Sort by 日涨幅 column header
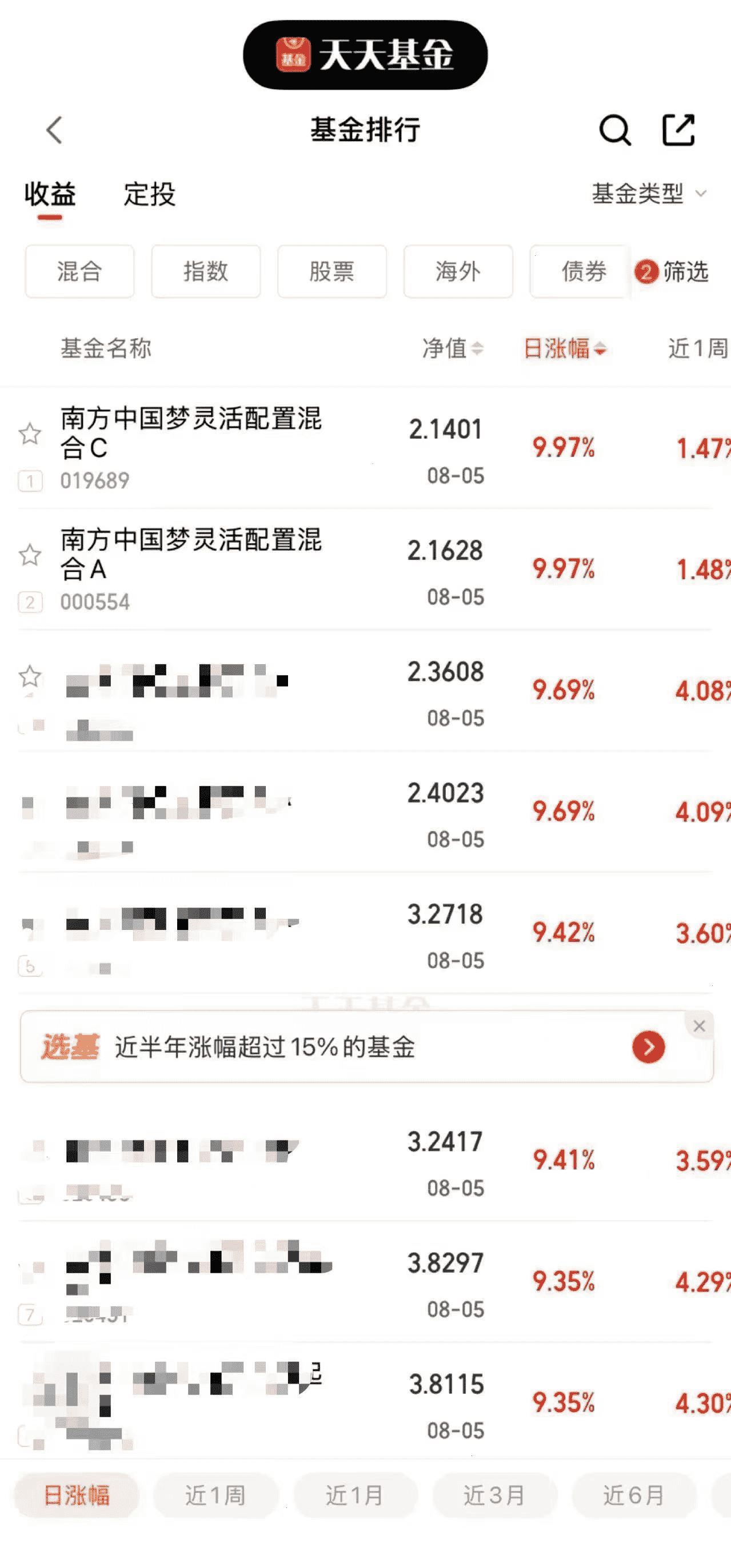731x1568 pixels. (x=565, y=348)
